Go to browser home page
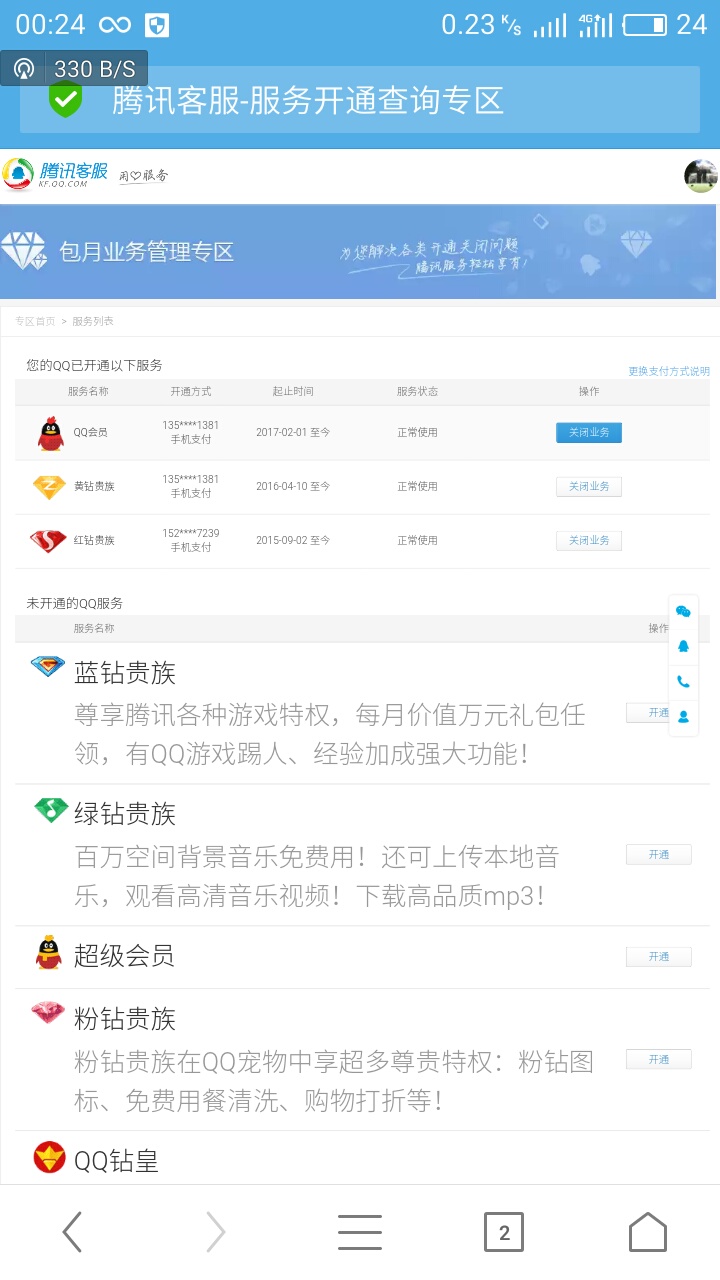The height and width of the screenshot is (1280, 720). (x=647, y=1232)
